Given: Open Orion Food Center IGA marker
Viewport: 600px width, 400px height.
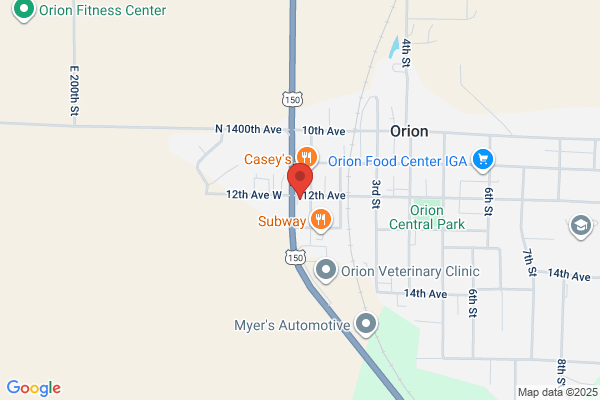Looking at the screenshot, I should (483, 158).
